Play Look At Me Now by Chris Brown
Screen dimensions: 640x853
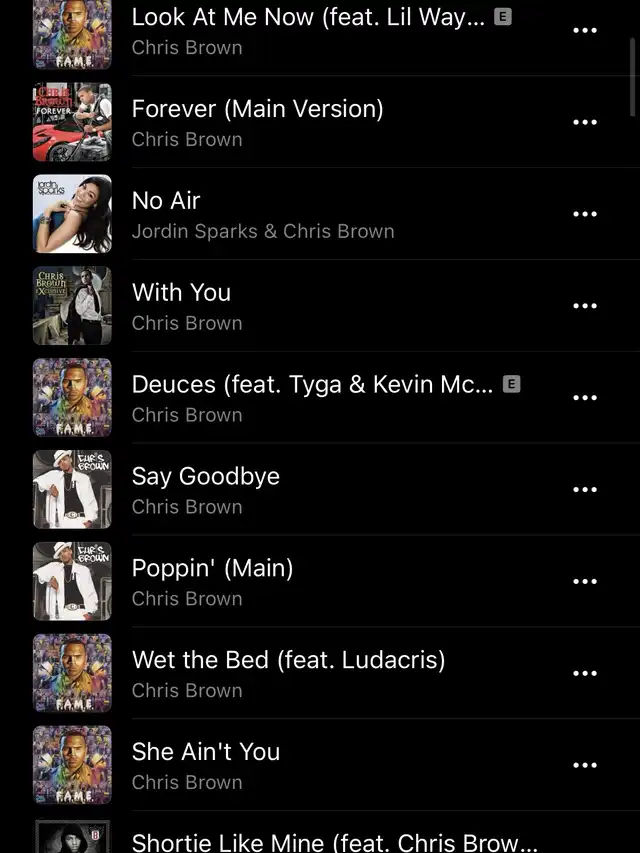[x=310, y=30]
